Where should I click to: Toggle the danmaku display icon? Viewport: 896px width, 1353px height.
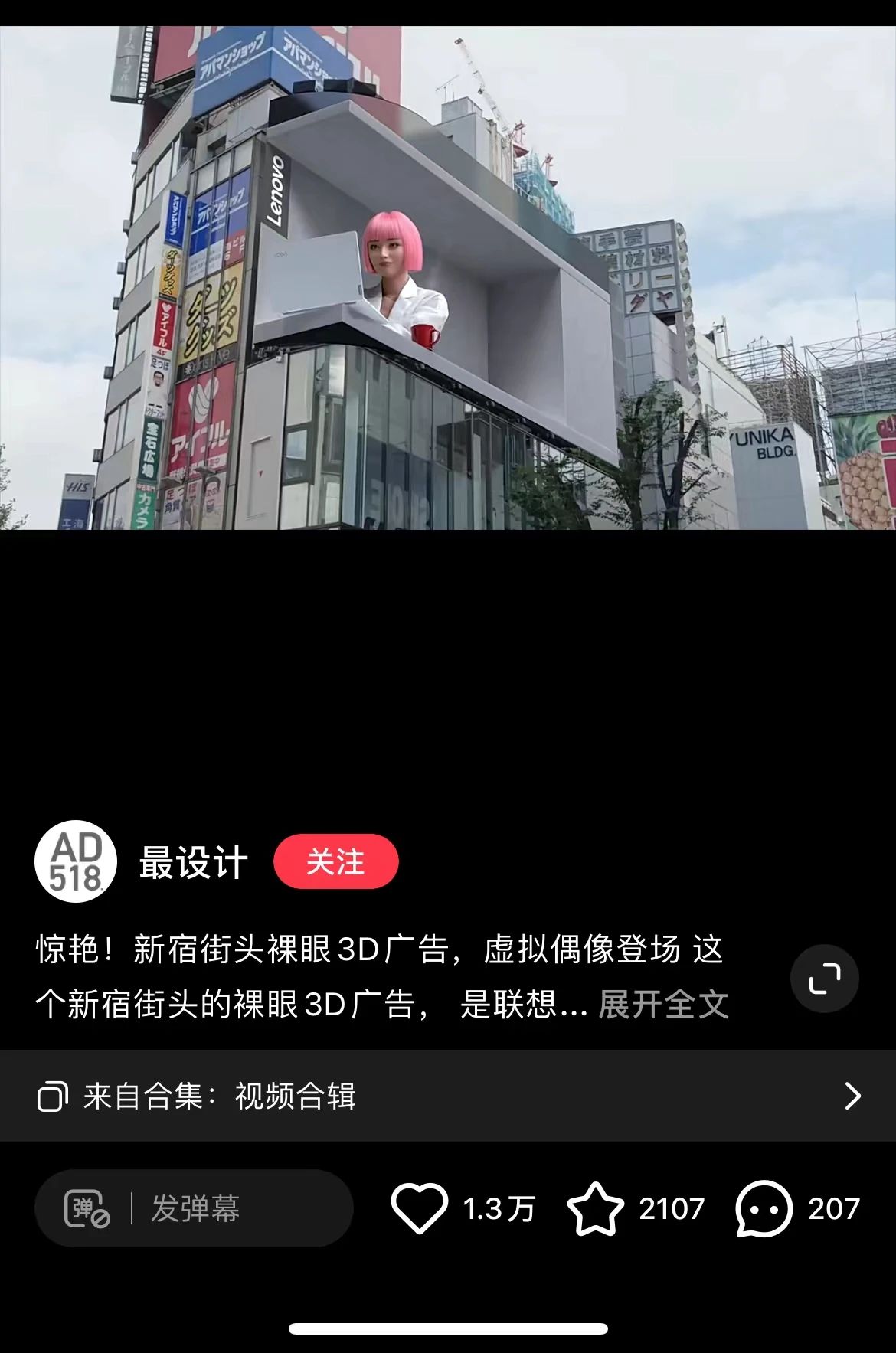click(86, 1208)
